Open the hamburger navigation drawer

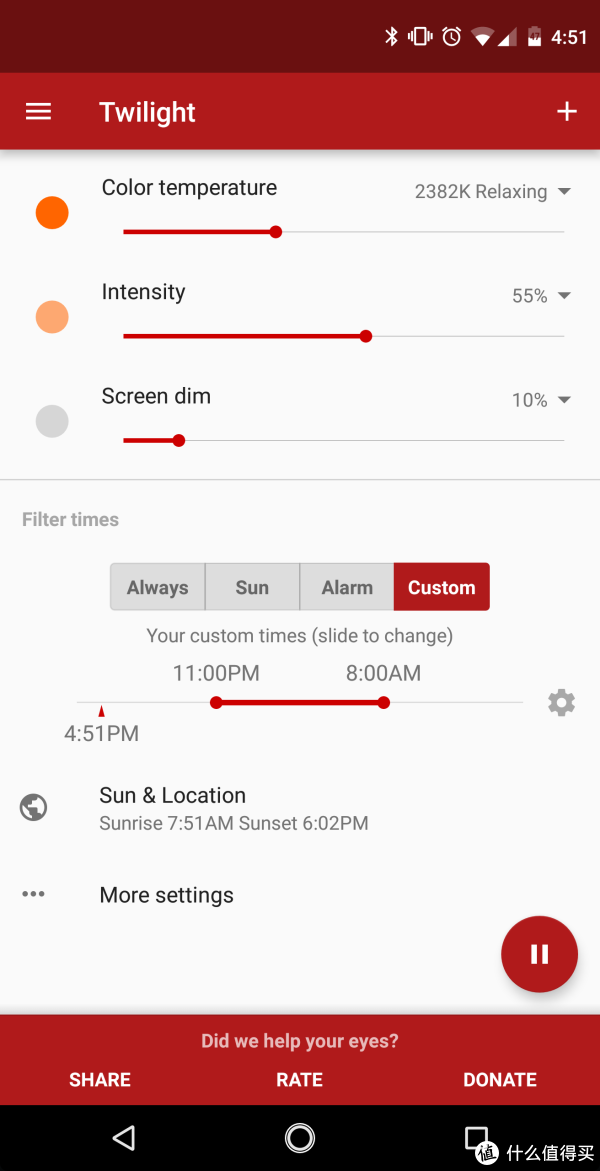point(38,112)
